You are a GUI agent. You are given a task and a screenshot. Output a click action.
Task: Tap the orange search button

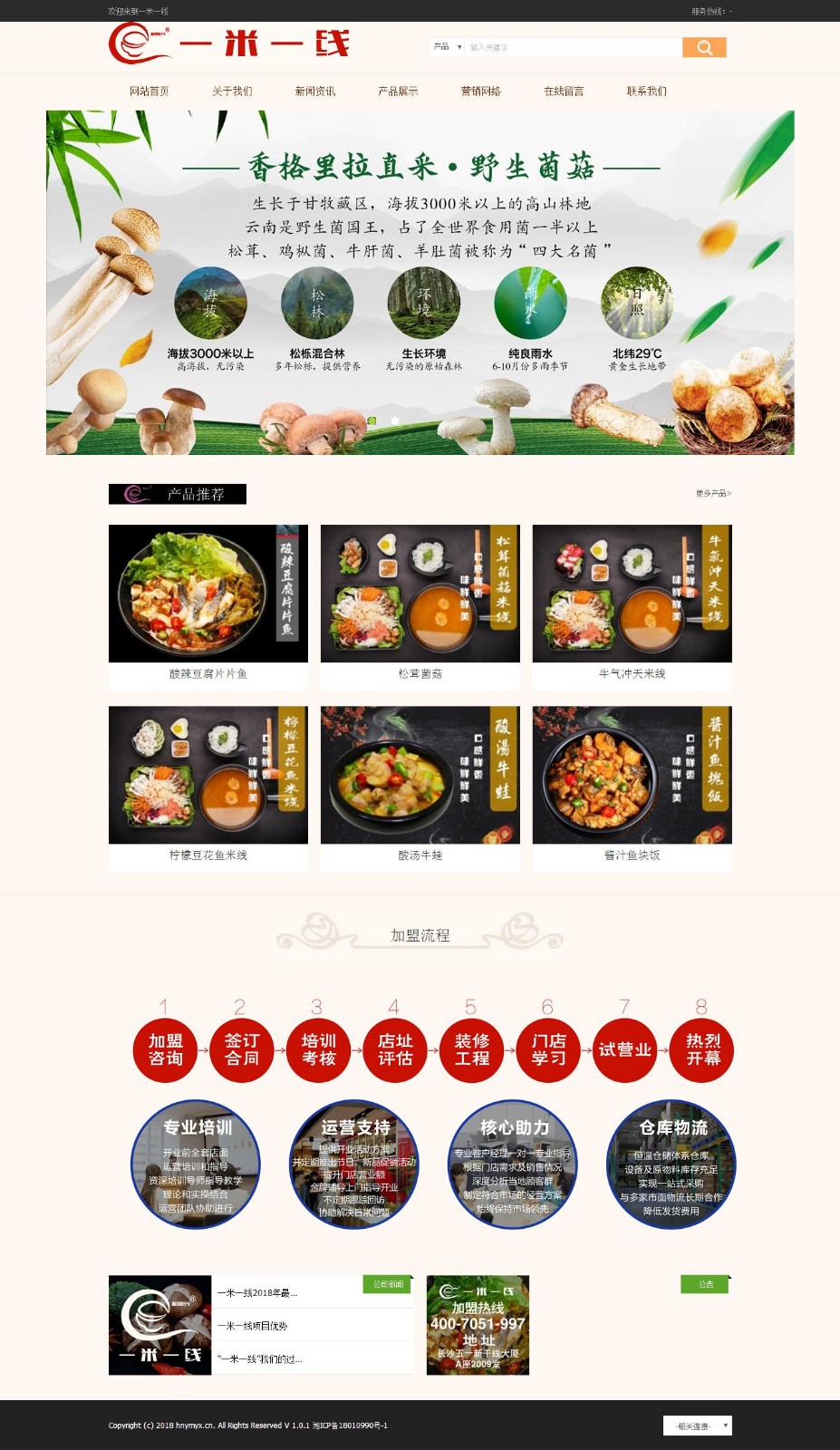(x=704, y=47)
